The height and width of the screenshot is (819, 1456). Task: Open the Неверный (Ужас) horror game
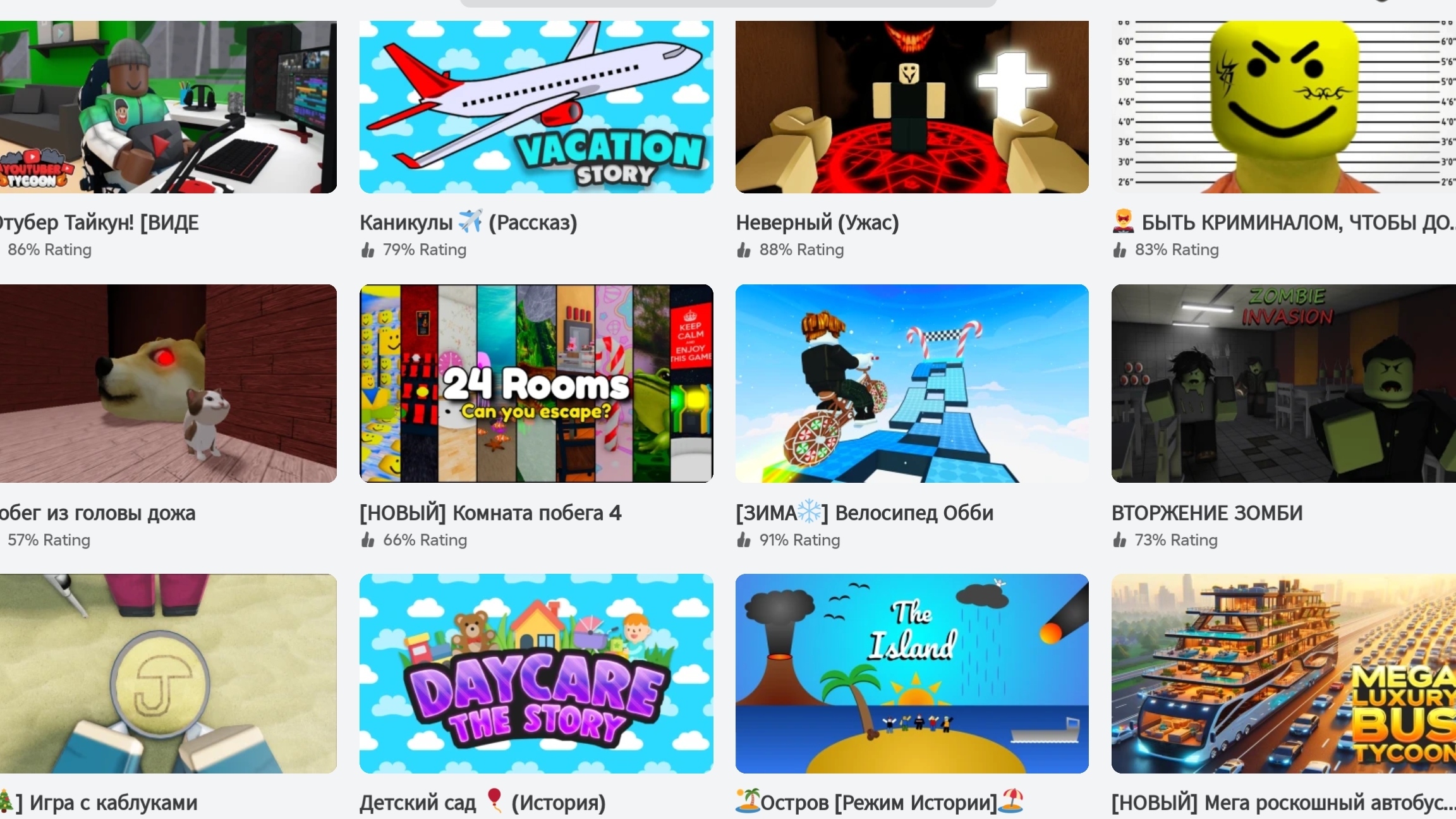click(x=911, y=107)
